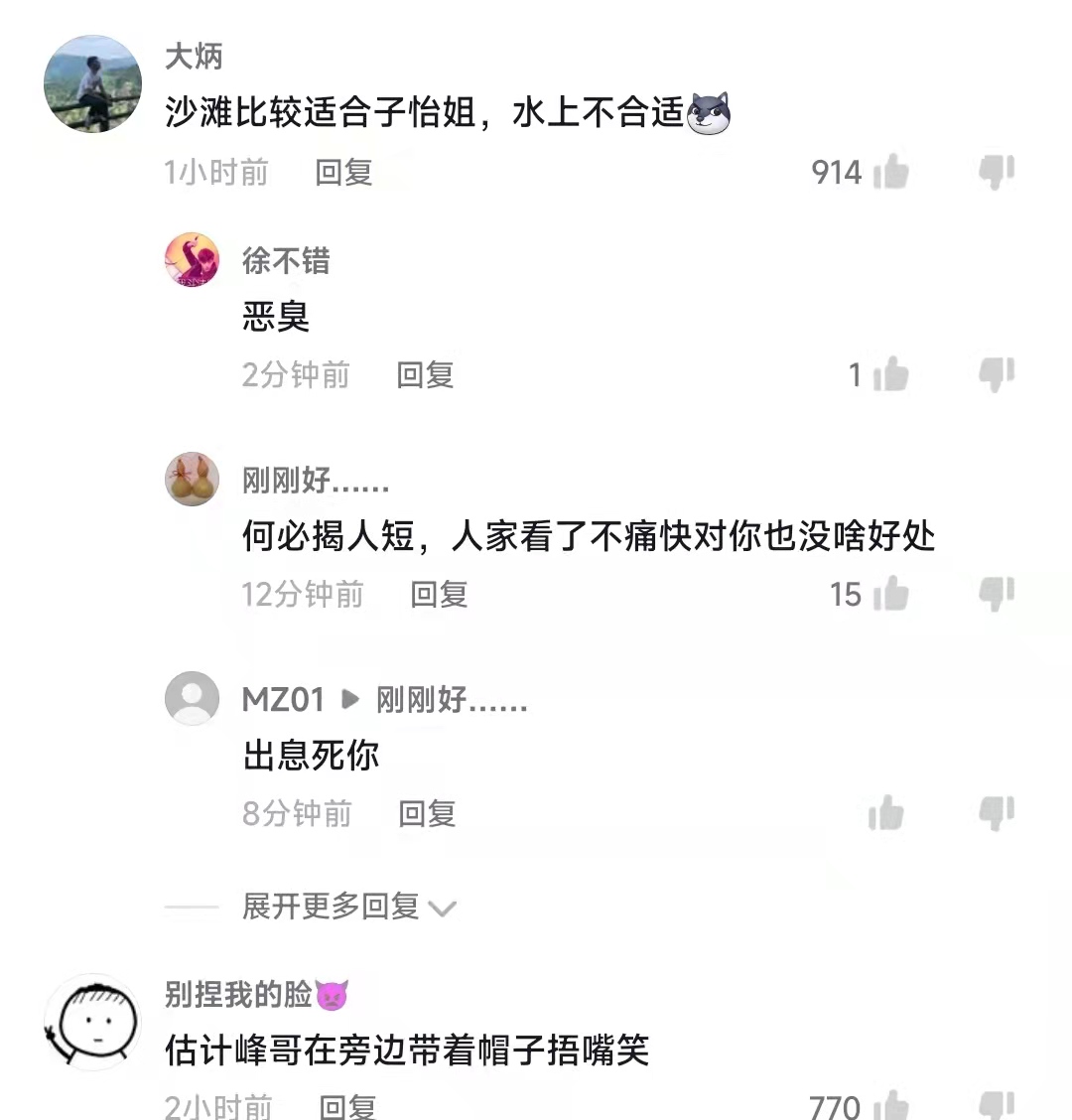This screenshot has width=1072, height=1120.
Task: Dislike 徐不错's reply
Action: 997,374
